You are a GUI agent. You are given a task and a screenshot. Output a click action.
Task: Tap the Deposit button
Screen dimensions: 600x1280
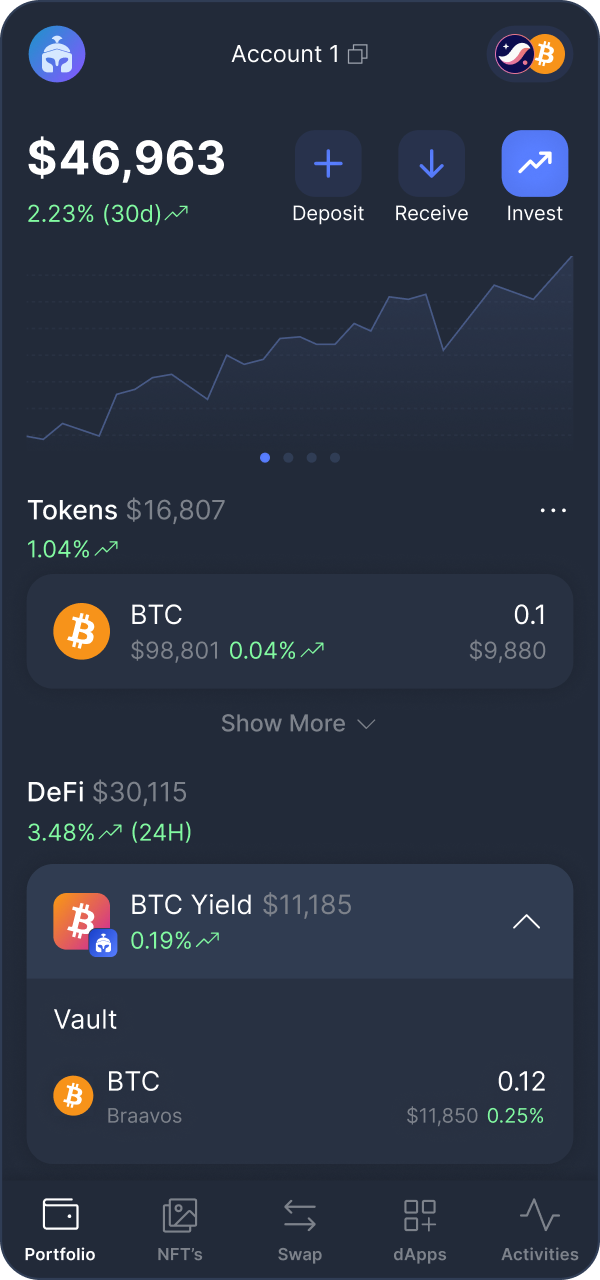pyautogui.click(x=328, y=178)
